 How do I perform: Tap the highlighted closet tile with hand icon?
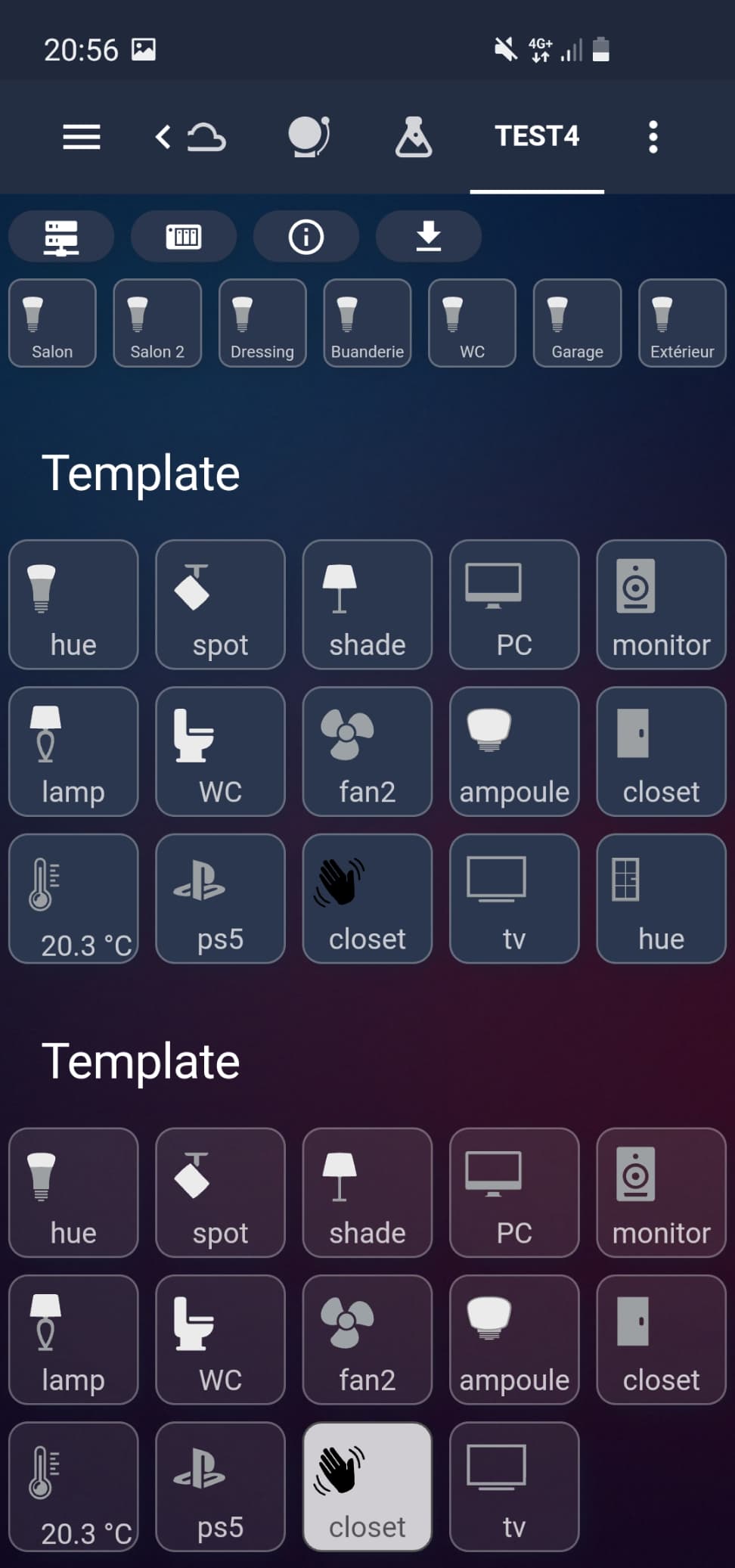click(367, 1486)
